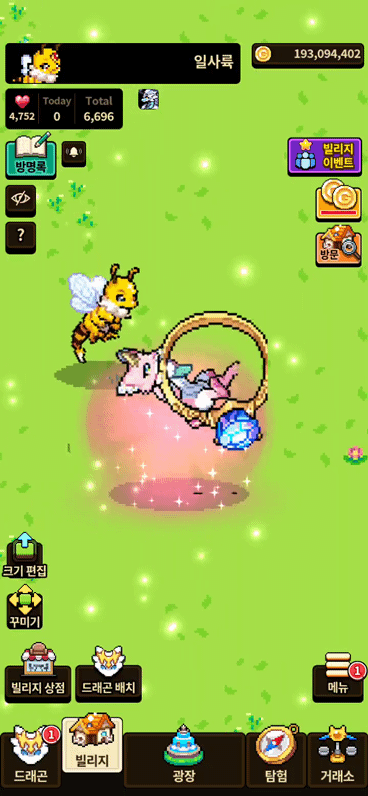
Task: Open 드래곤 배치 placement
Action: (x=108, y=673)
